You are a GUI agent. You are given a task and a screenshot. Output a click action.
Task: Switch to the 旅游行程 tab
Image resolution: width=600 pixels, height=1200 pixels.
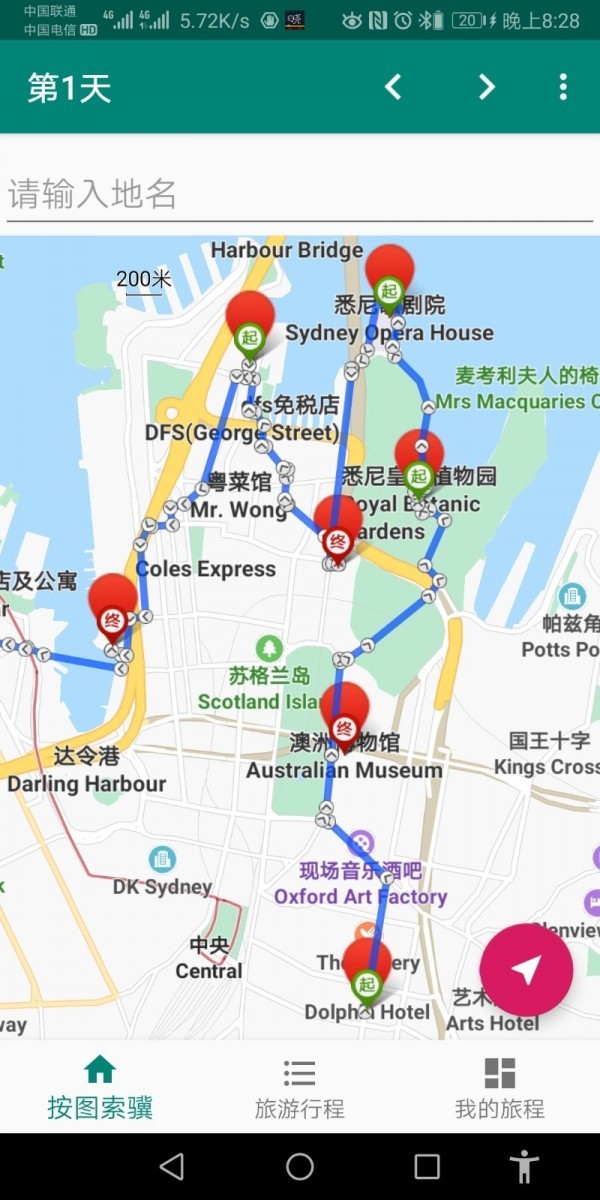299,1088
